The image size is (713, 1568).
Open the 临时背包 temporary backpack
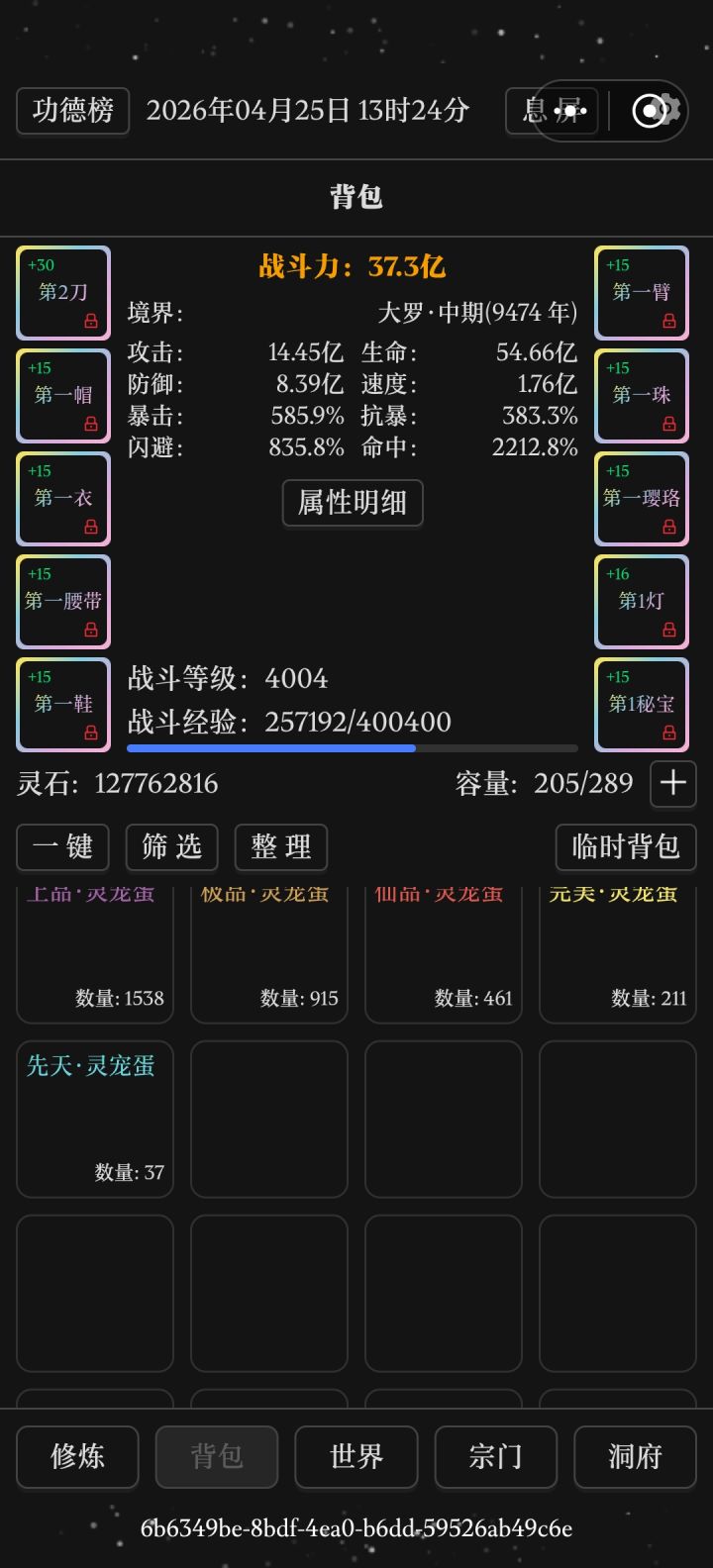click(626, 847)
